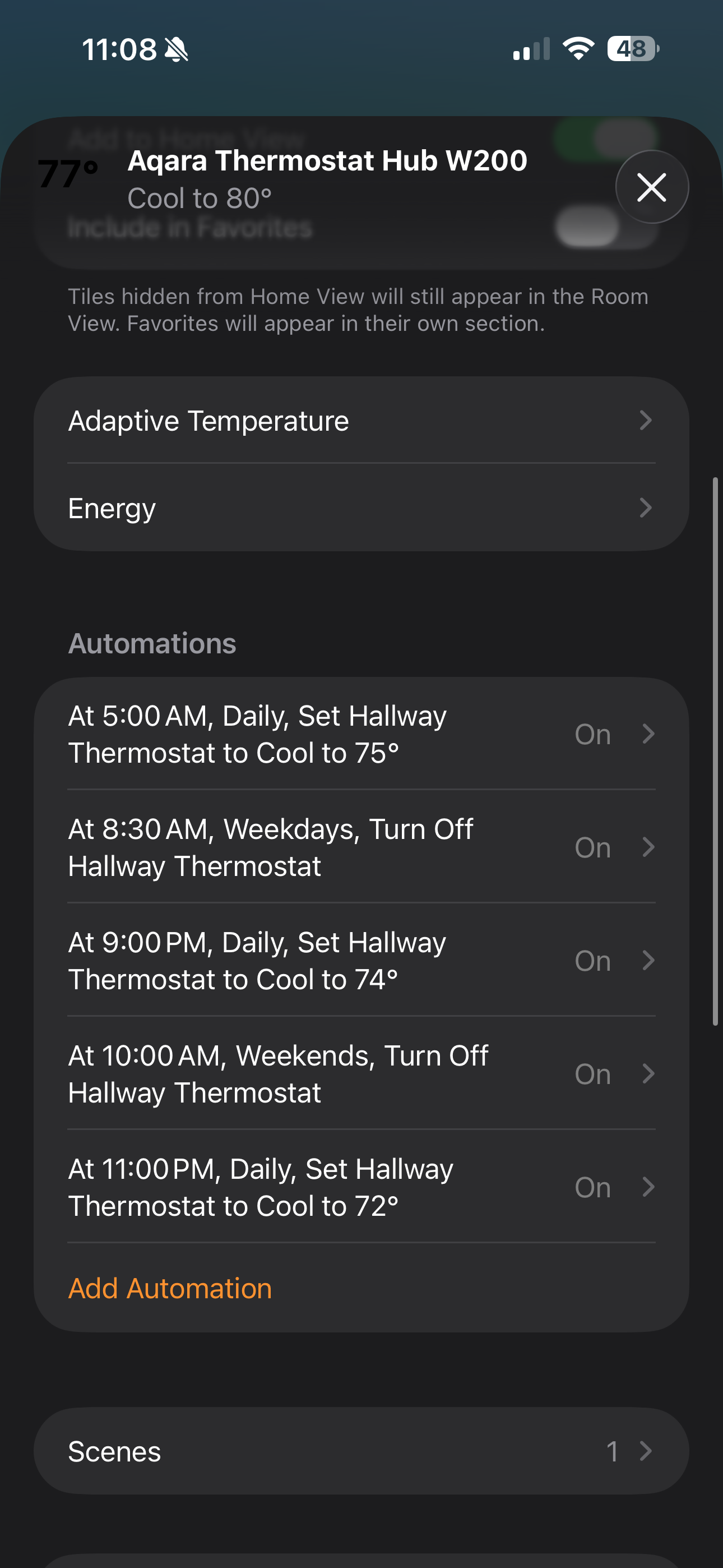Open the 8:30 AM Weekdays Turn Off automation
This screenshot has height=1568, width=723.
(361, 847)
